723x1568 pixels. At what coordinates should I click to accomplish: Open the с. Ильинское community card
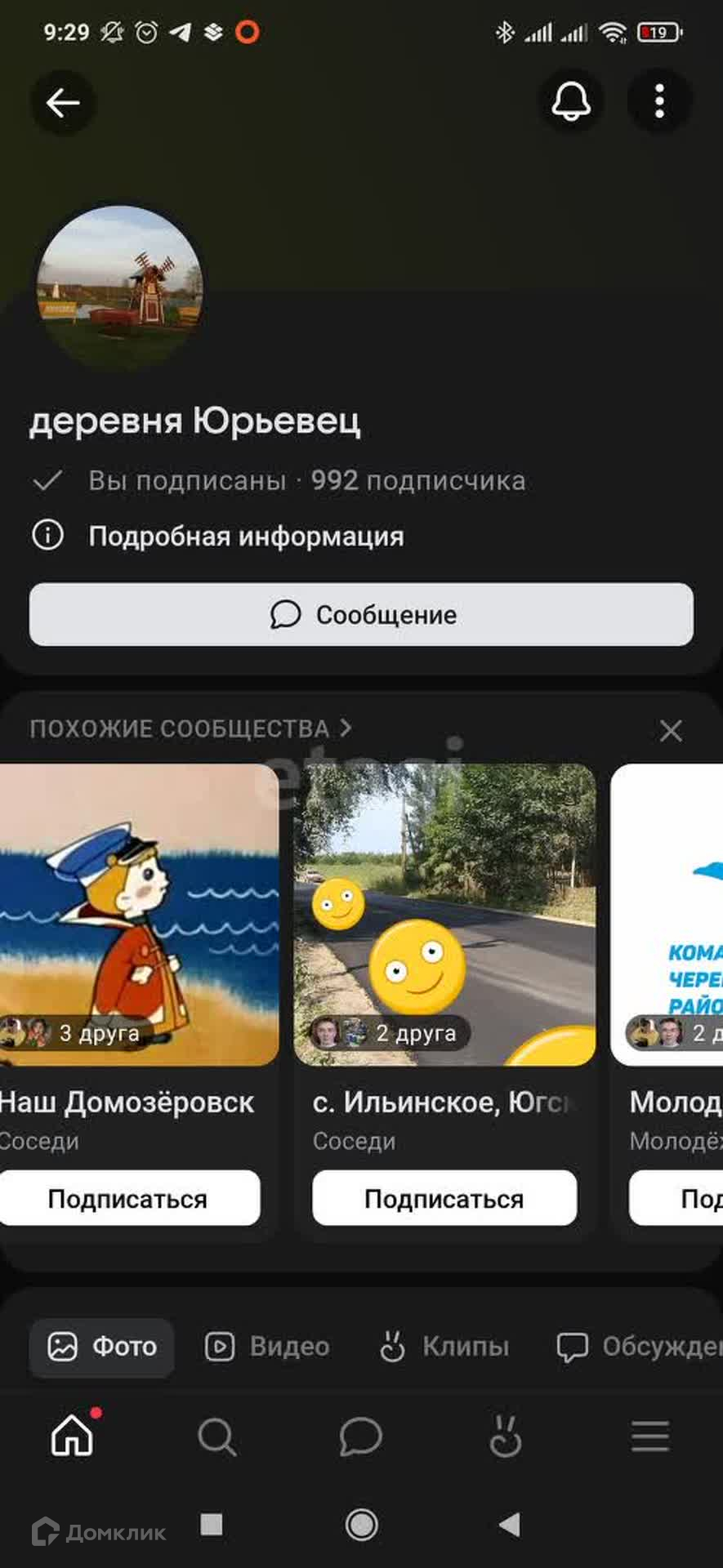pos(444,914)
